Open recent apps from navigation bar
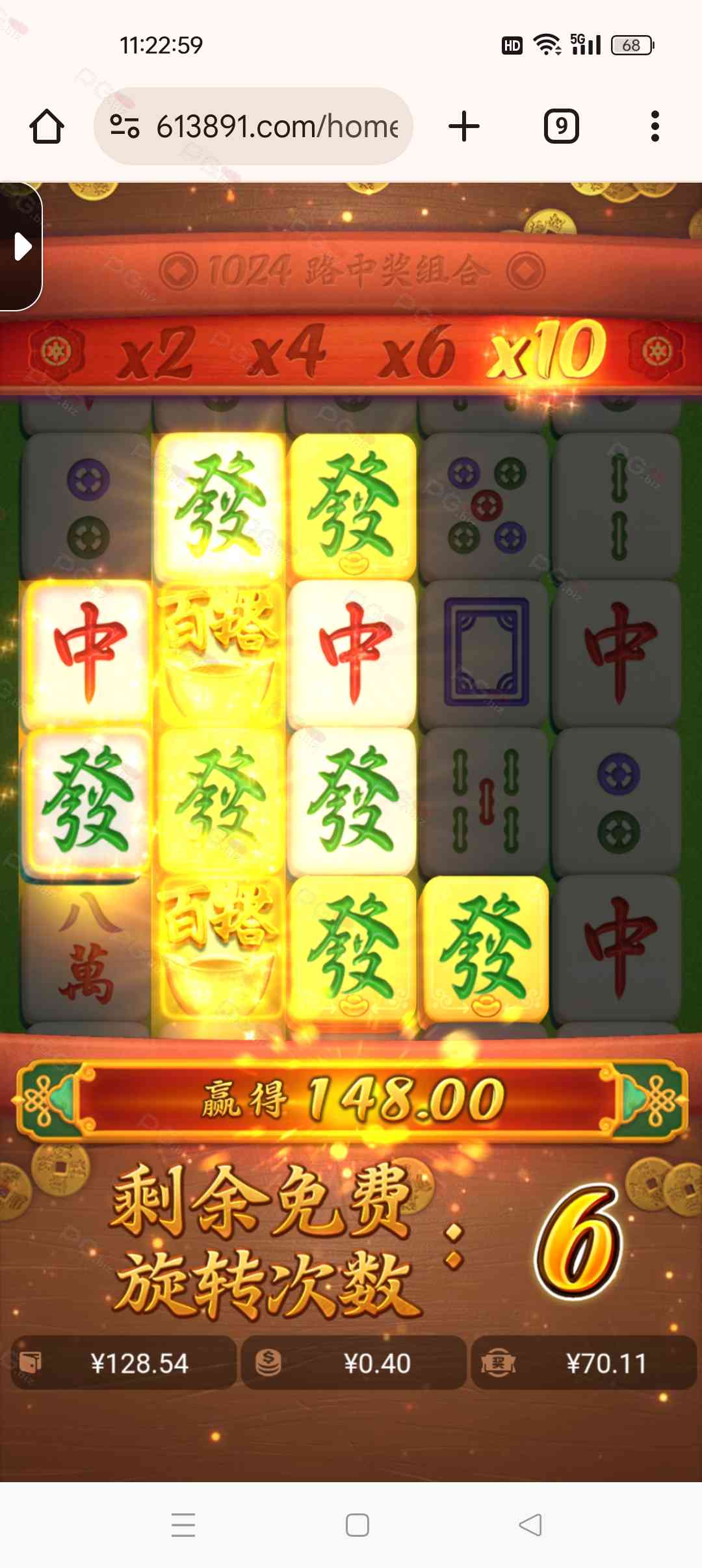Viewport: 702px width, 1568px height. point(183,1524)
